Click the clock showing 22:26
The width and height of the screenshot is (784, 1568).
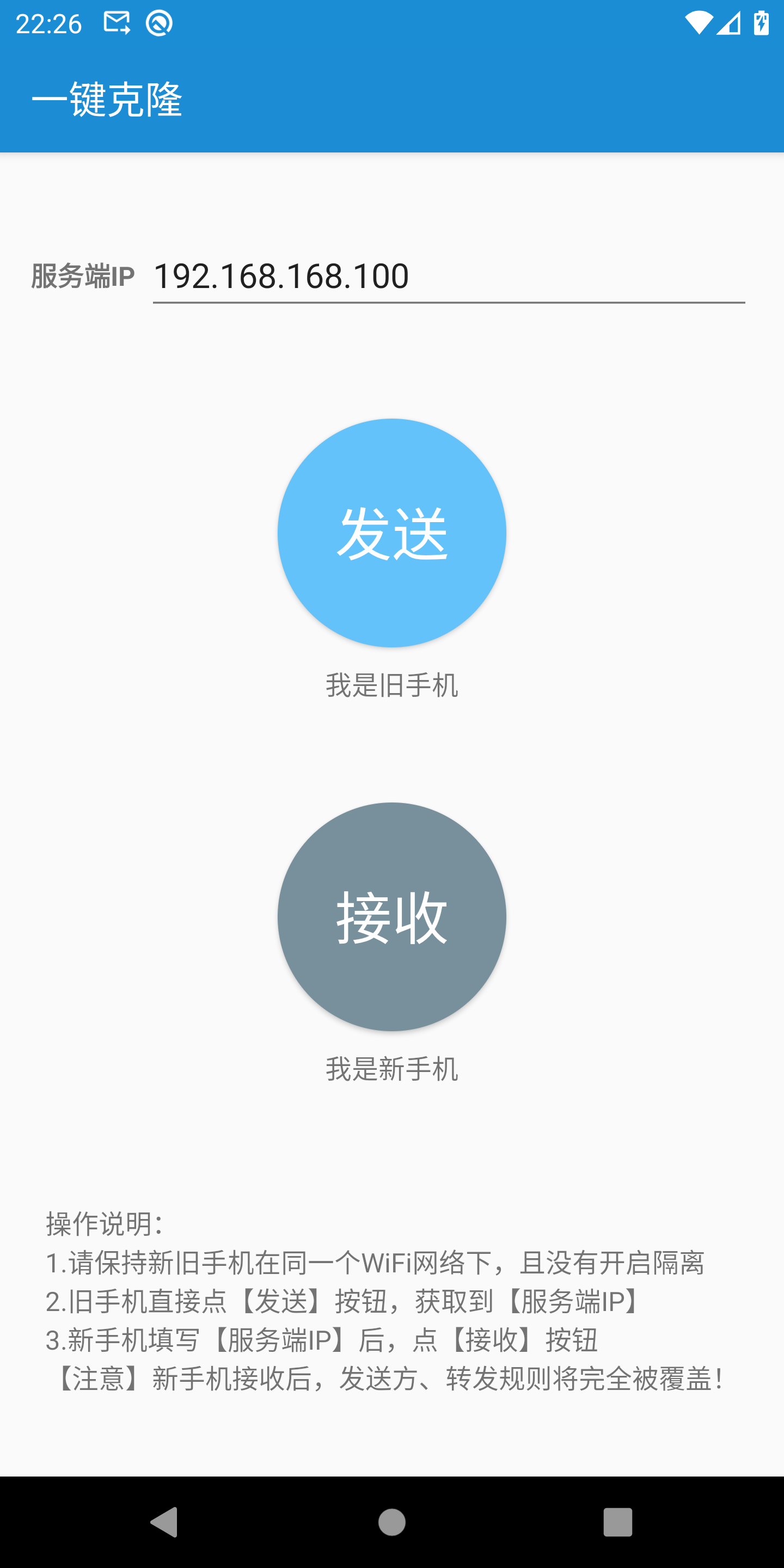[47, 24]
